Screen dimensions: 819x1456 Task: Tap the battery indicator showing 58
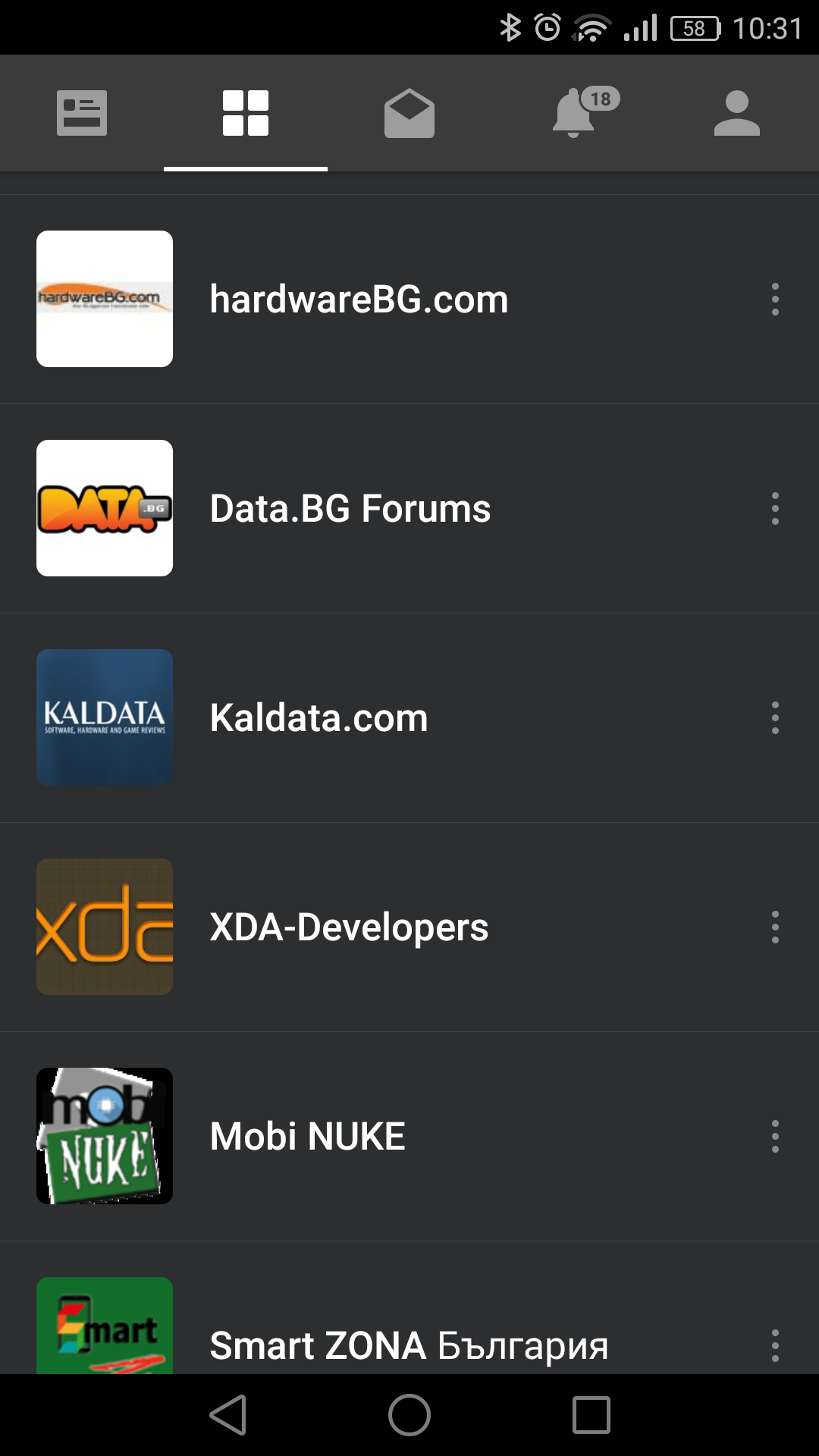695,27
